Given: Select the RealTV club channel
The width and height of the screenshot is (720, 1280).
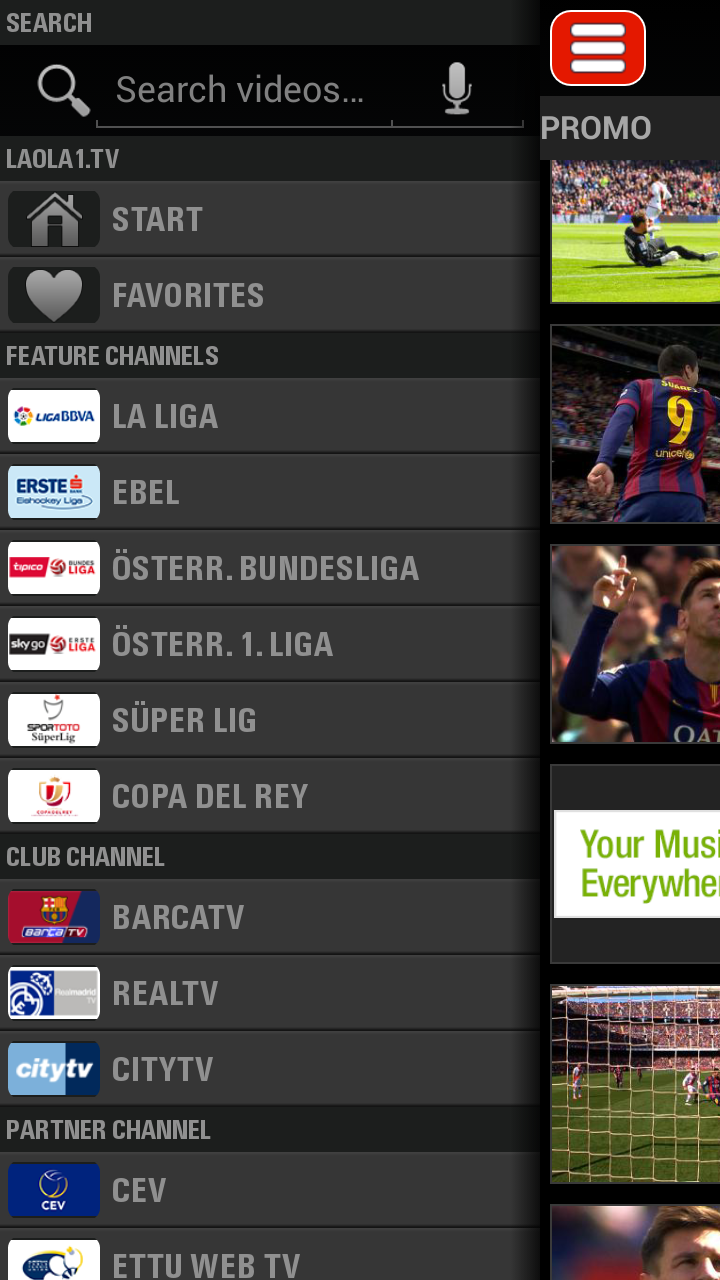Looking at the screenshot, I should 270,993.
